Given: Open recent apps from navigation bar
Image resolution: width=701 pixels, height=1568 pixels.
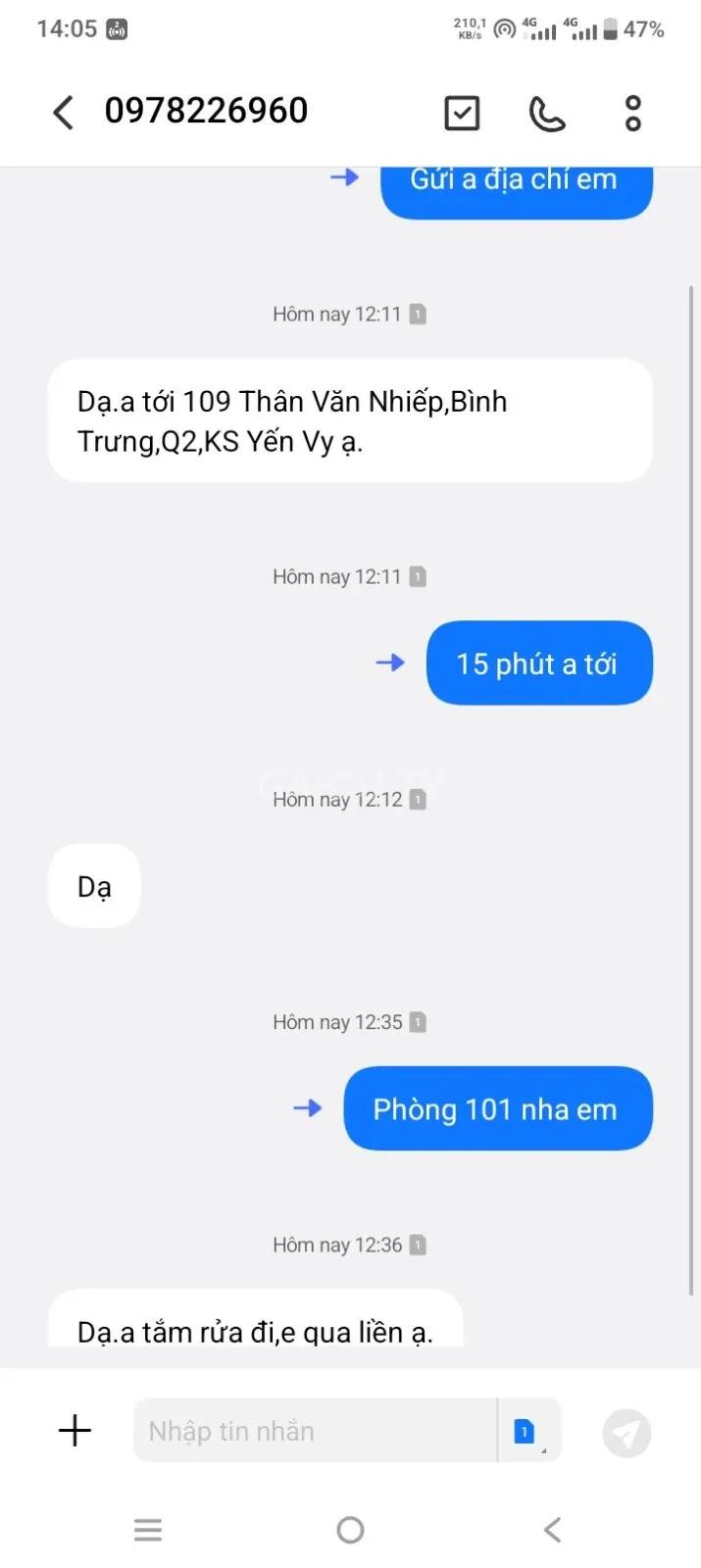Looking at the screenshot, I should pos(148,1530).
